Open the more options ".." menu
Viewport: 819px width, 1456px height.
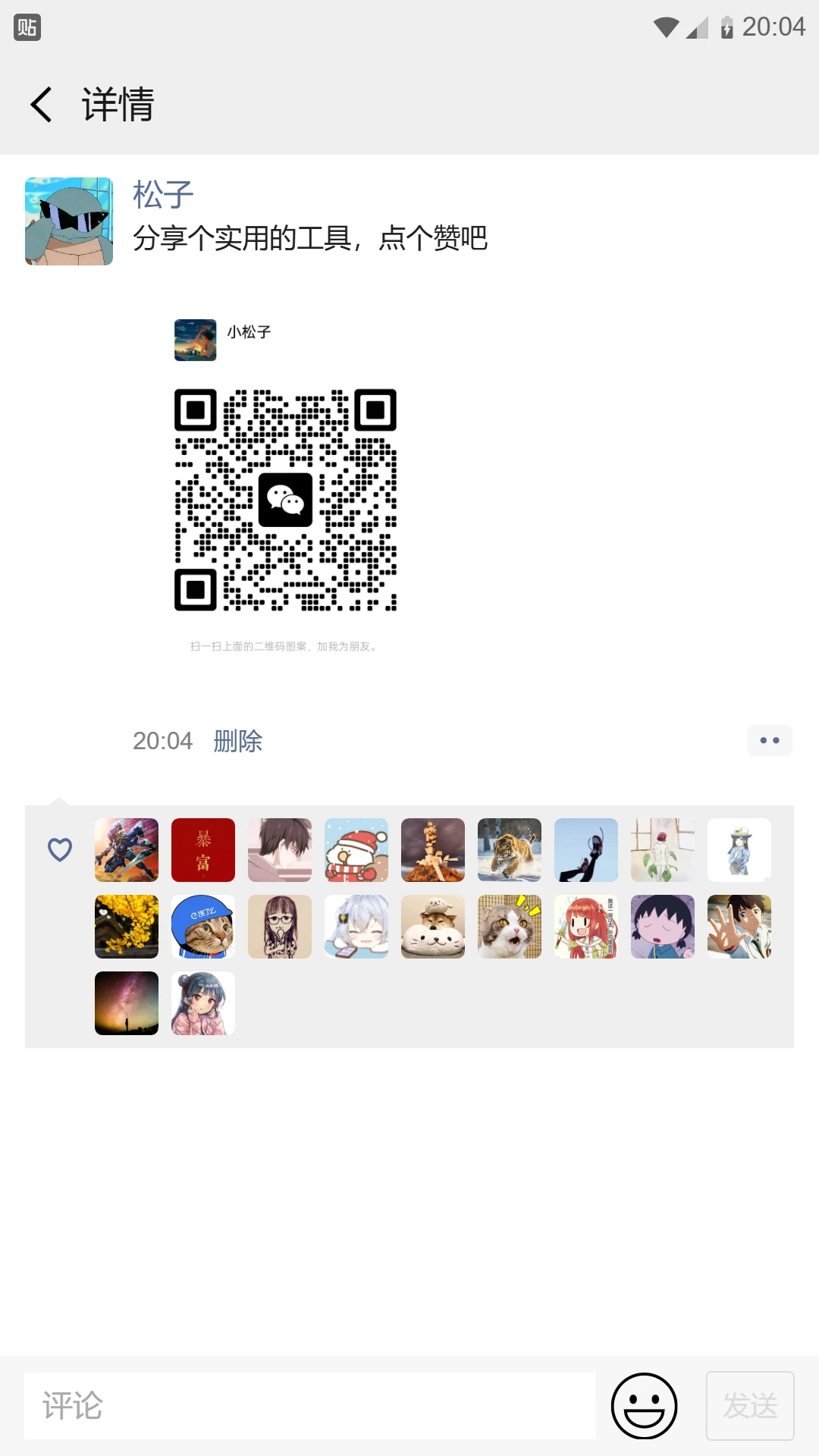pos(770,740)
